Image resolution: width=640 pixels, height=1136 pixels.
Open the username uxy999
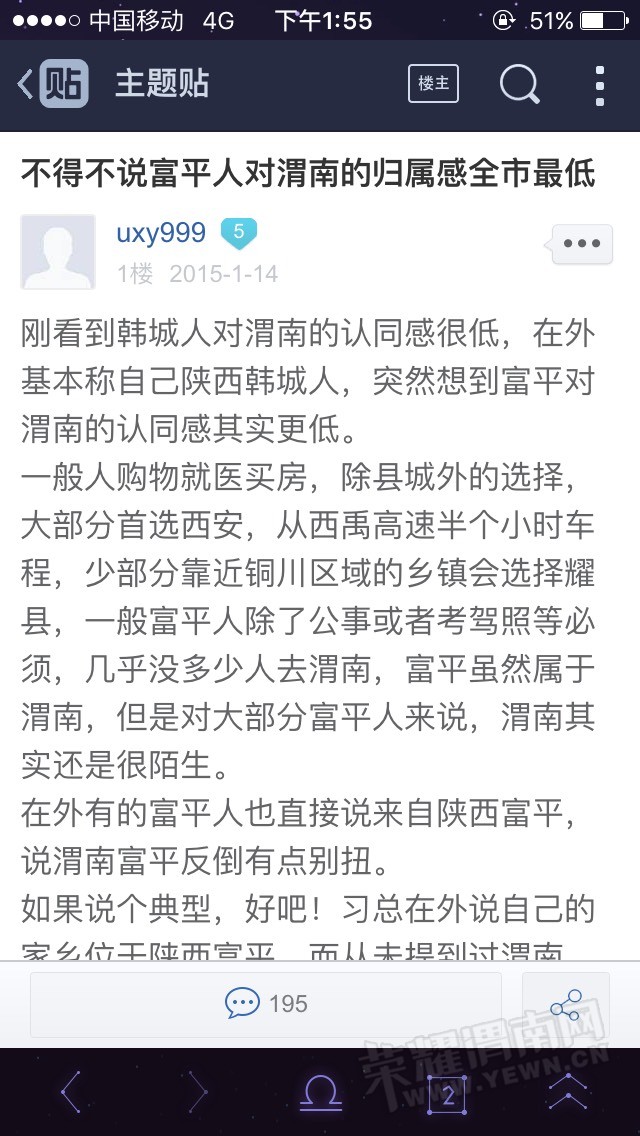[x=161, y=233]
